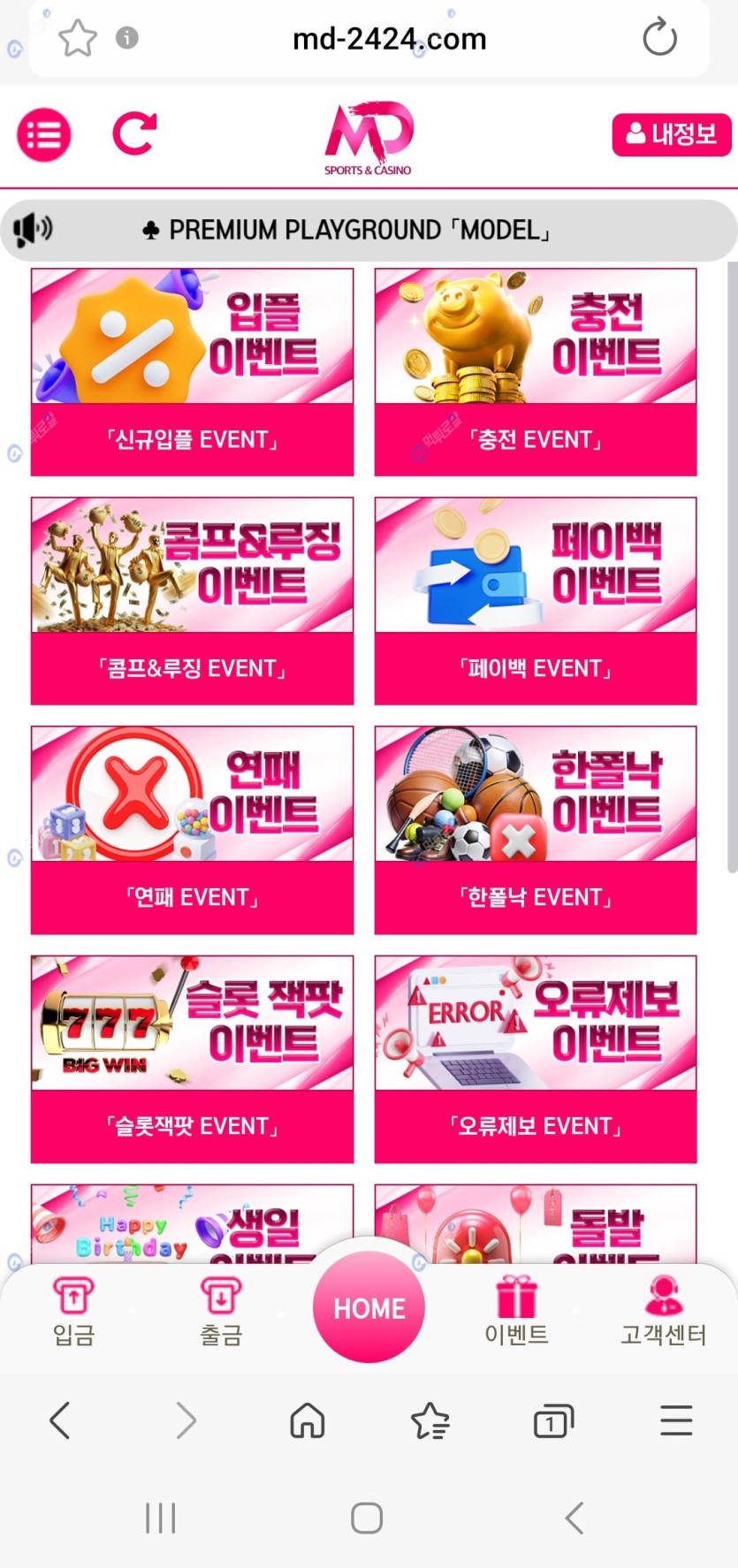Open the 슬롯잭팟 EVENT card
738x1568 pixels.
tap(192, 1059)
